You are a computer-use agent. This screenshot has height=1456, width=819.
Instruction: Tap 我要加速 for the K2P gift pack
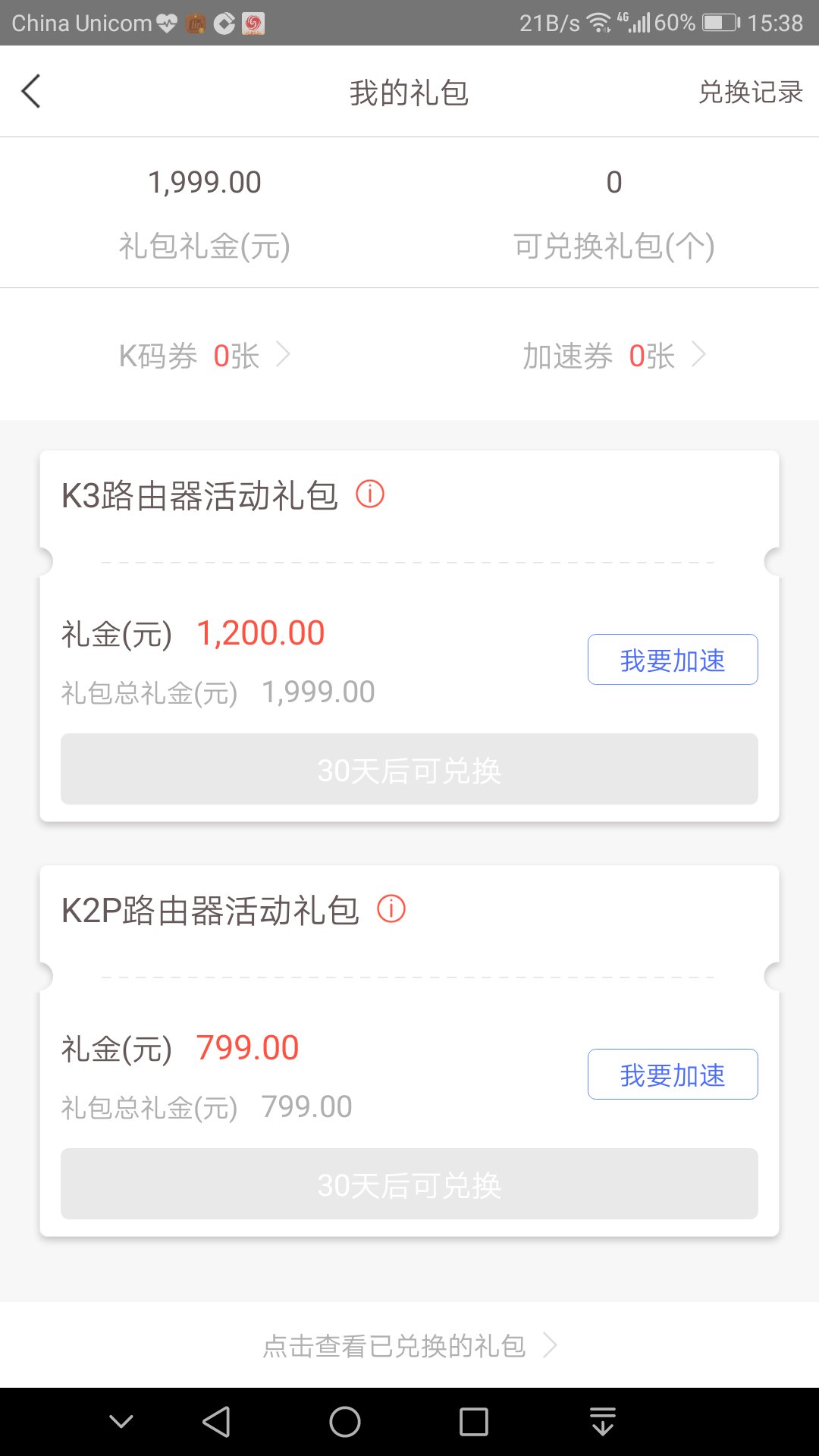click(673, 1074)
